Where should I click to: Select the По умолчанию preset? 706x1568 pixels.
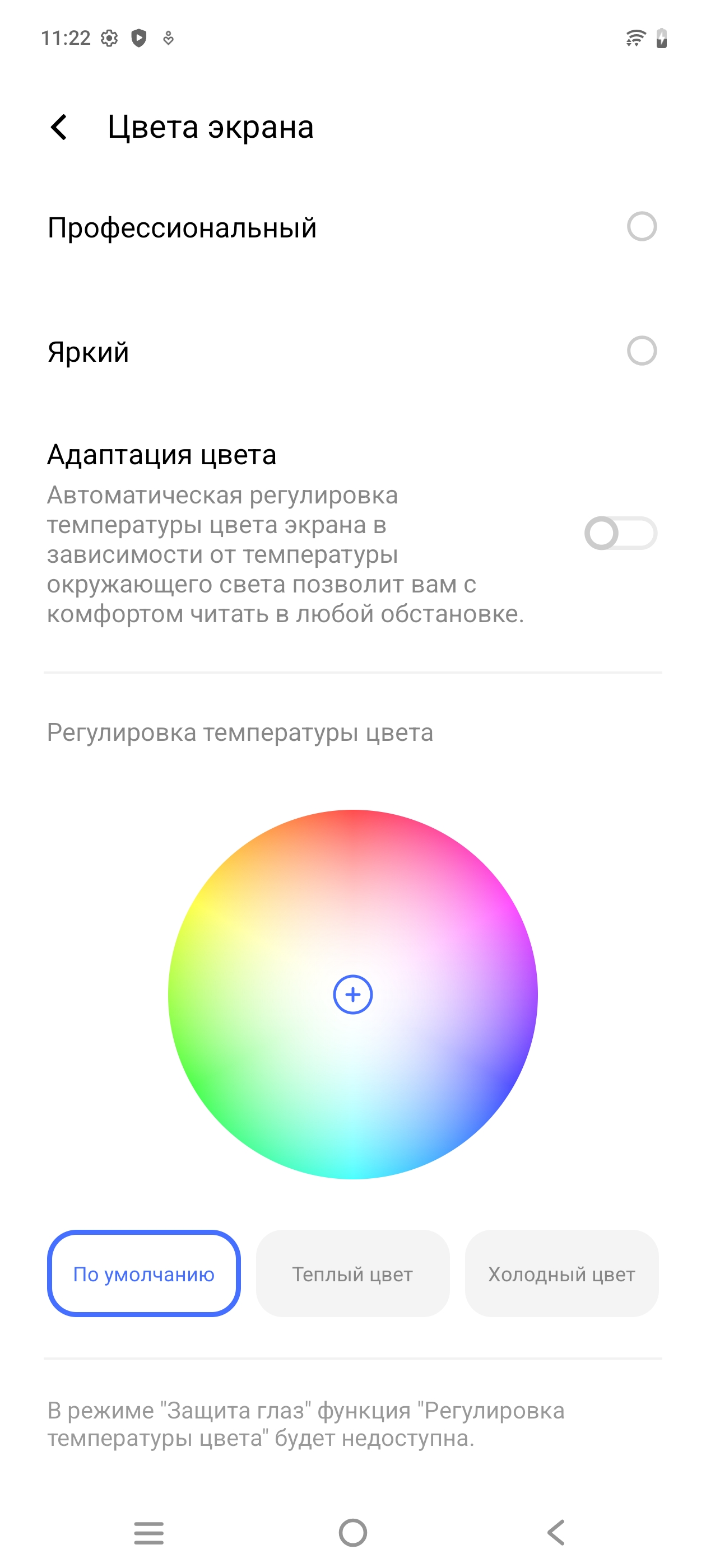pos(144,1273)
